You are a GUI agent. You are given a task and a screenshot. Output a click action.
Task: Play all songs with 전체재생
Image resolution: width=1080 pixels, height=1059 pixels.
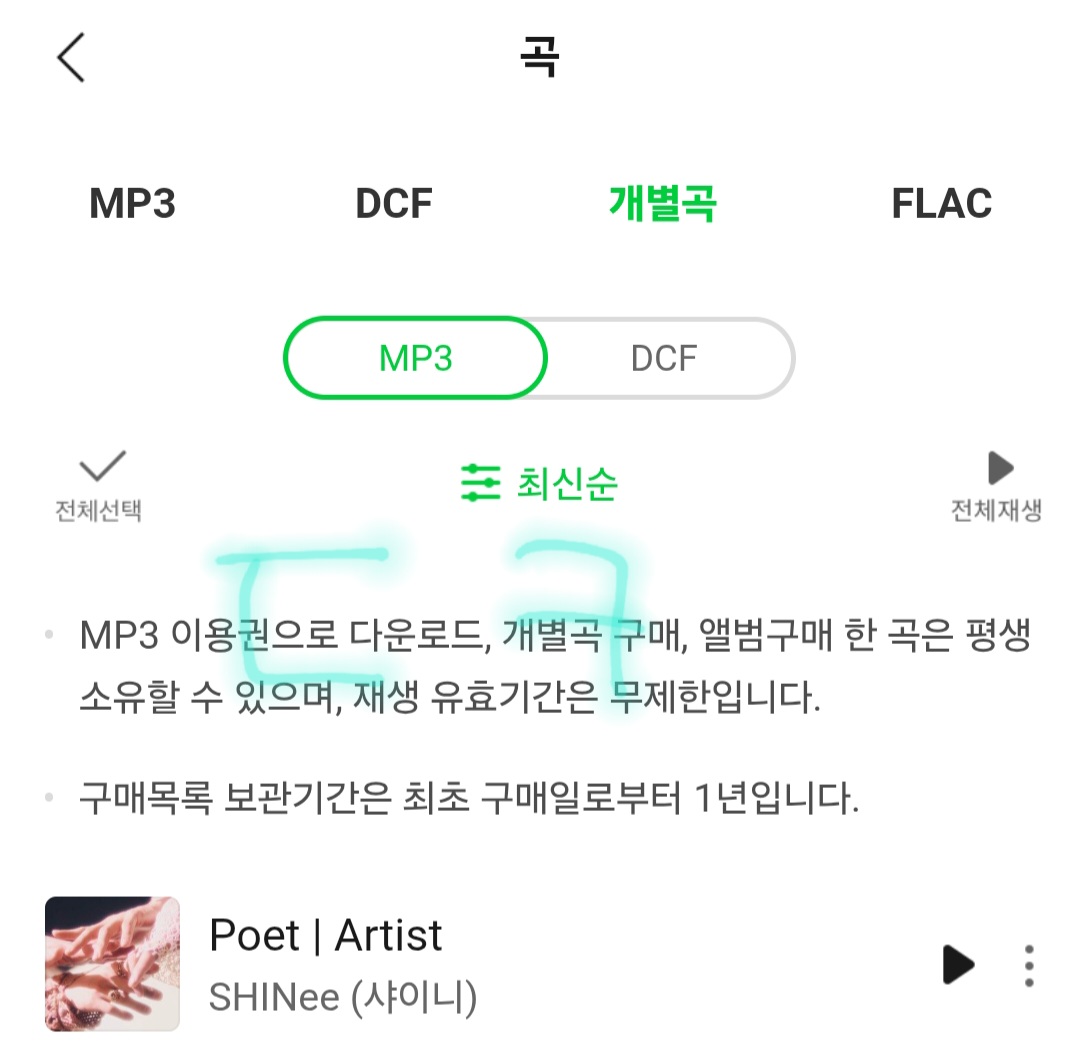[996, 486]
